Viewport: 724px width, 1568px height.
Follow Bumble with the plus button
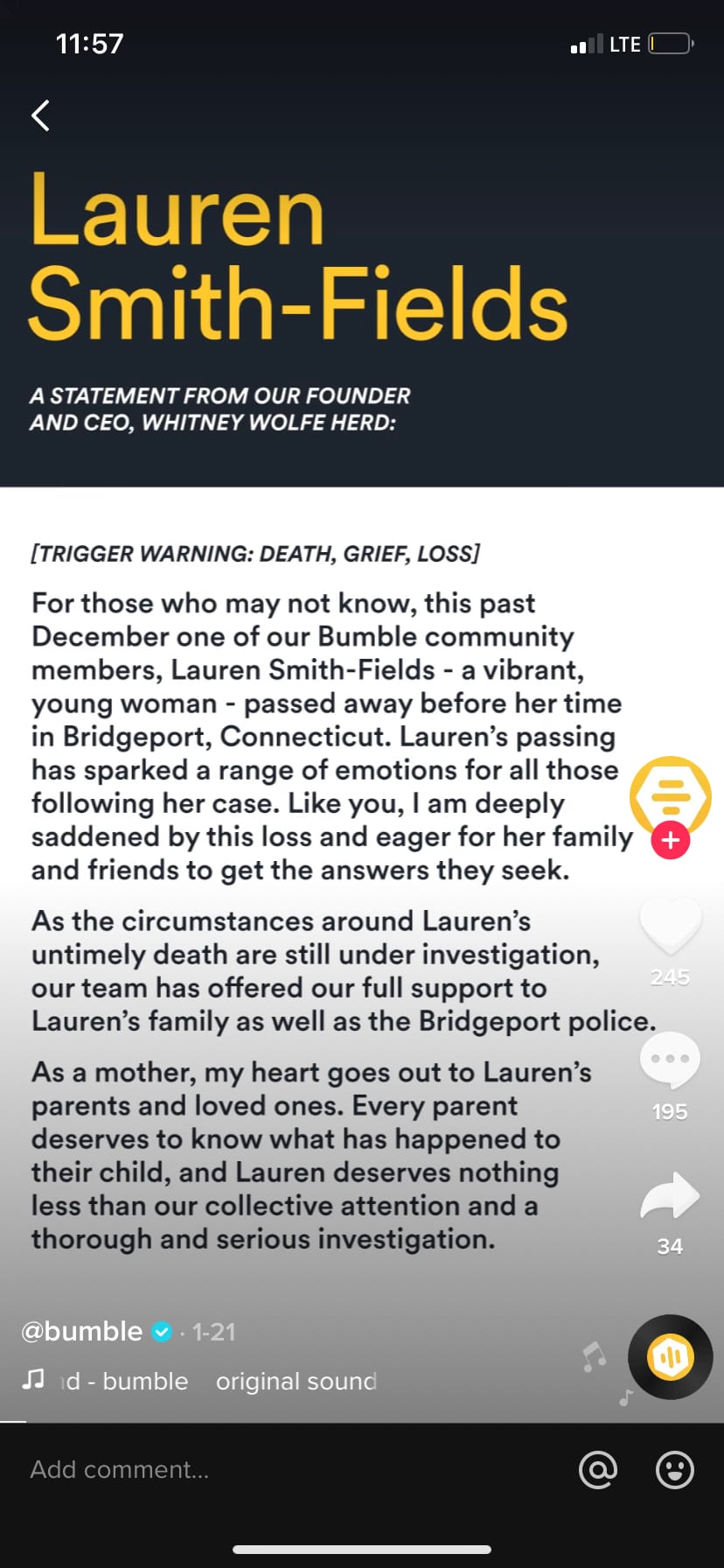[x=671, y=841]
